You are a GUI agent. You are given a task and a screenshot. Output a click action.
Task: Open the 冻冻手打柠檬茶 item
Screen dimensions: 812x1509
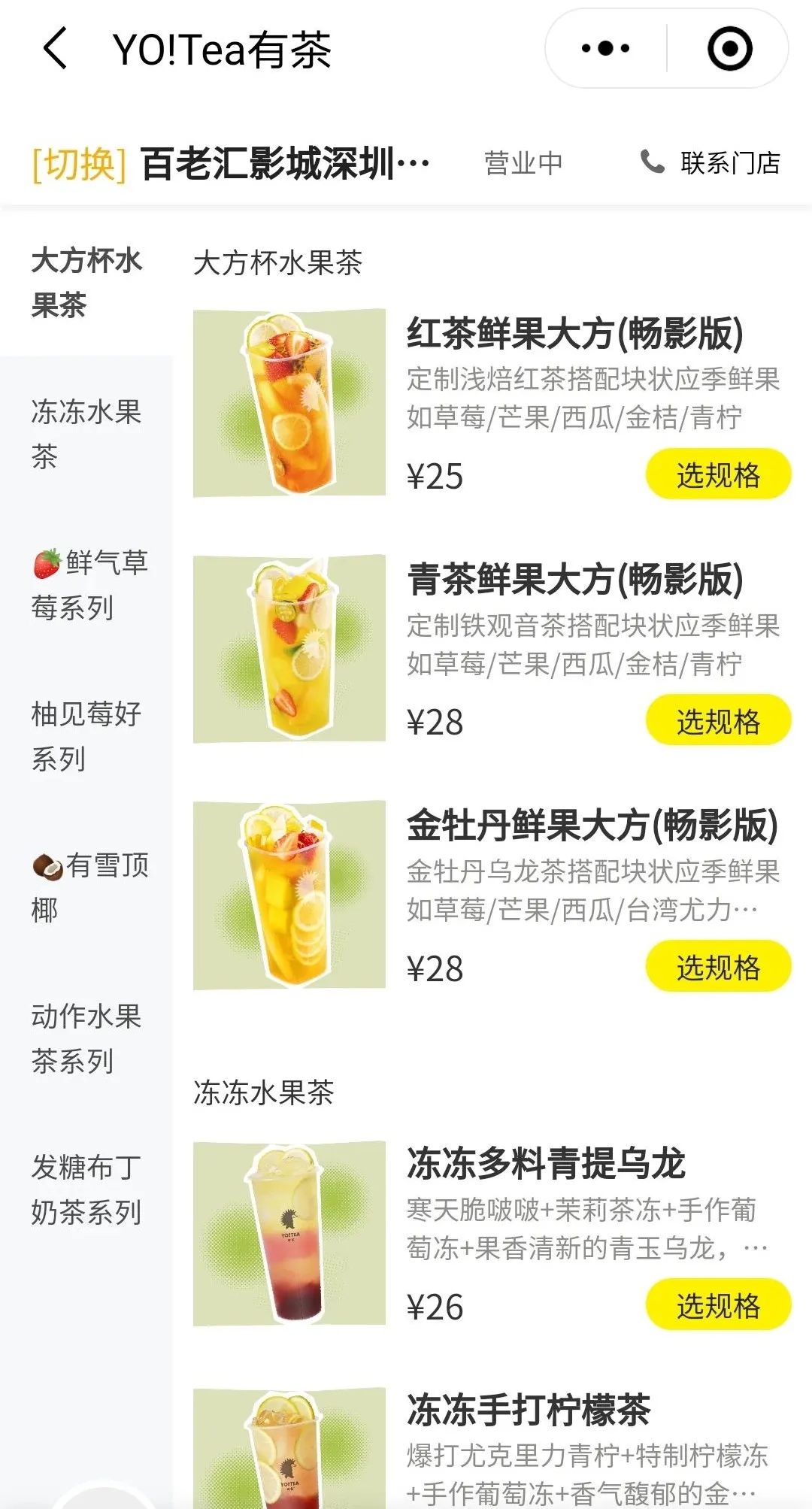click(528, 1410)
